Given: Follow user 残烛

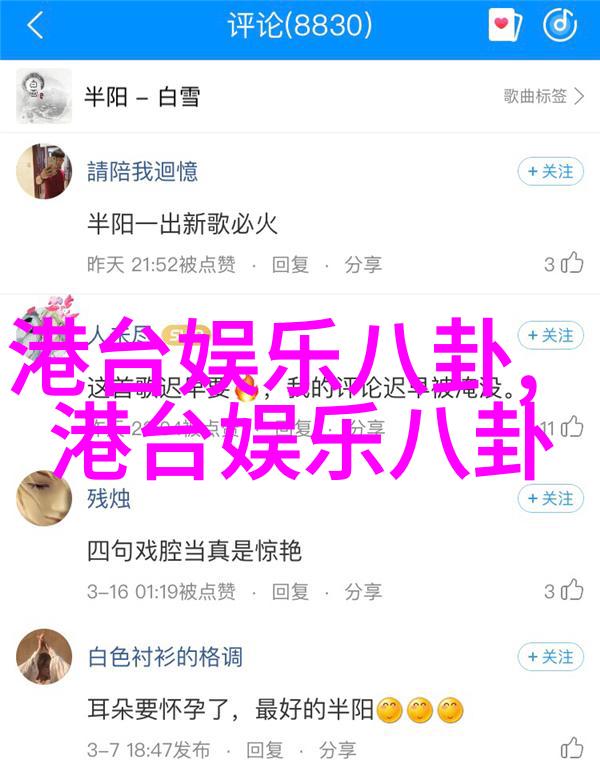Looking at the screenshot, I should coord(550,497).
